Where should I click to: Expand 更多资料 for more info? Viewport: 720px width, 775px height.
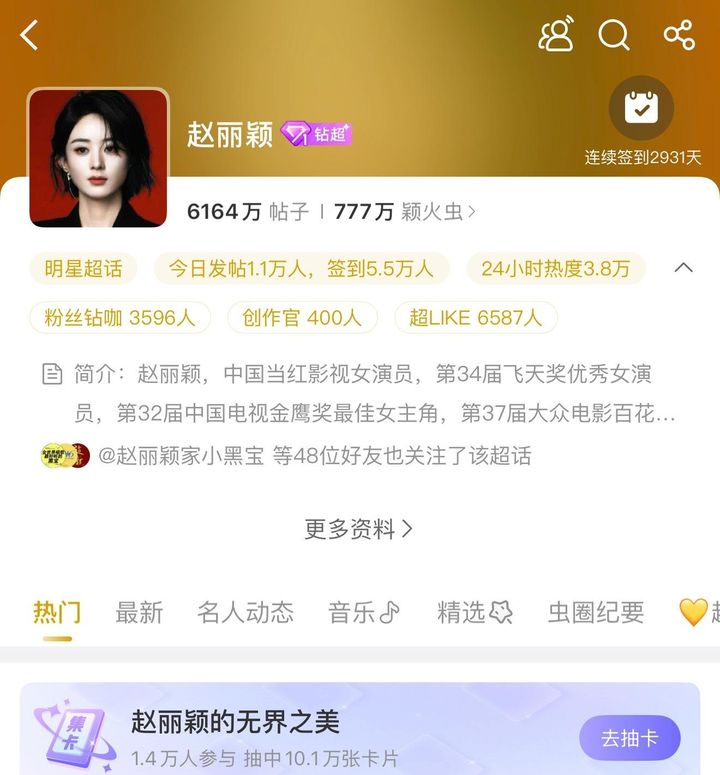click(x=359, y=529)
